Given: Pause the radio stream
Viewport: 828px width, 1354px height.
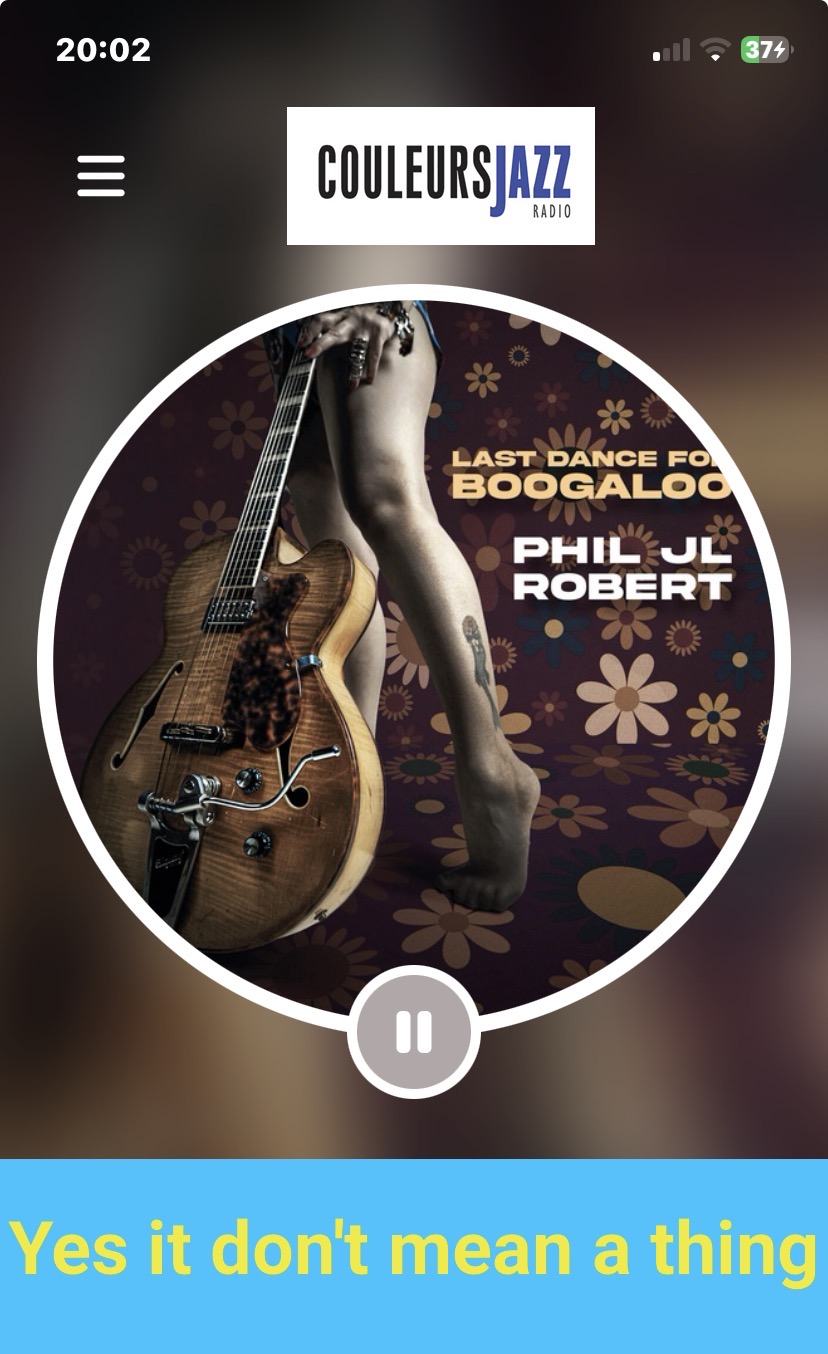Looking at the screenshot, I should click(x=413, y=1032).
